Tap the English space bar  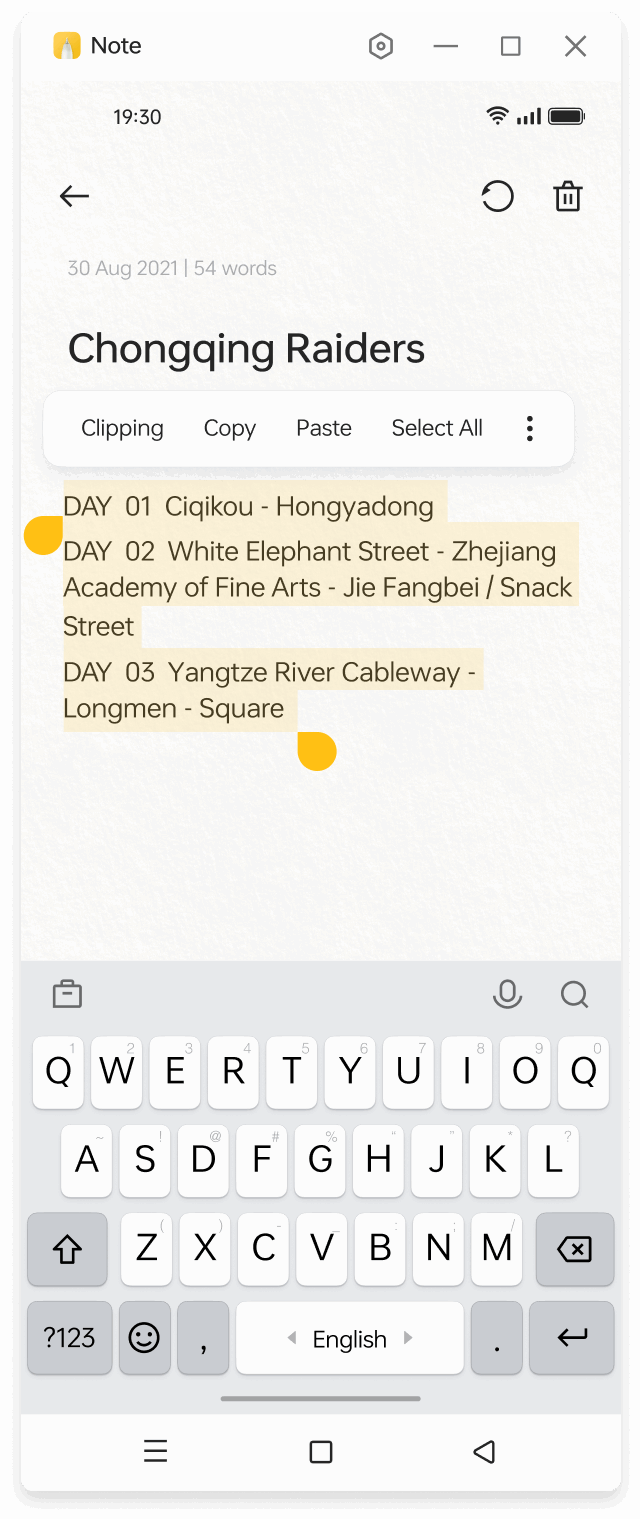tap(349, 1338)
